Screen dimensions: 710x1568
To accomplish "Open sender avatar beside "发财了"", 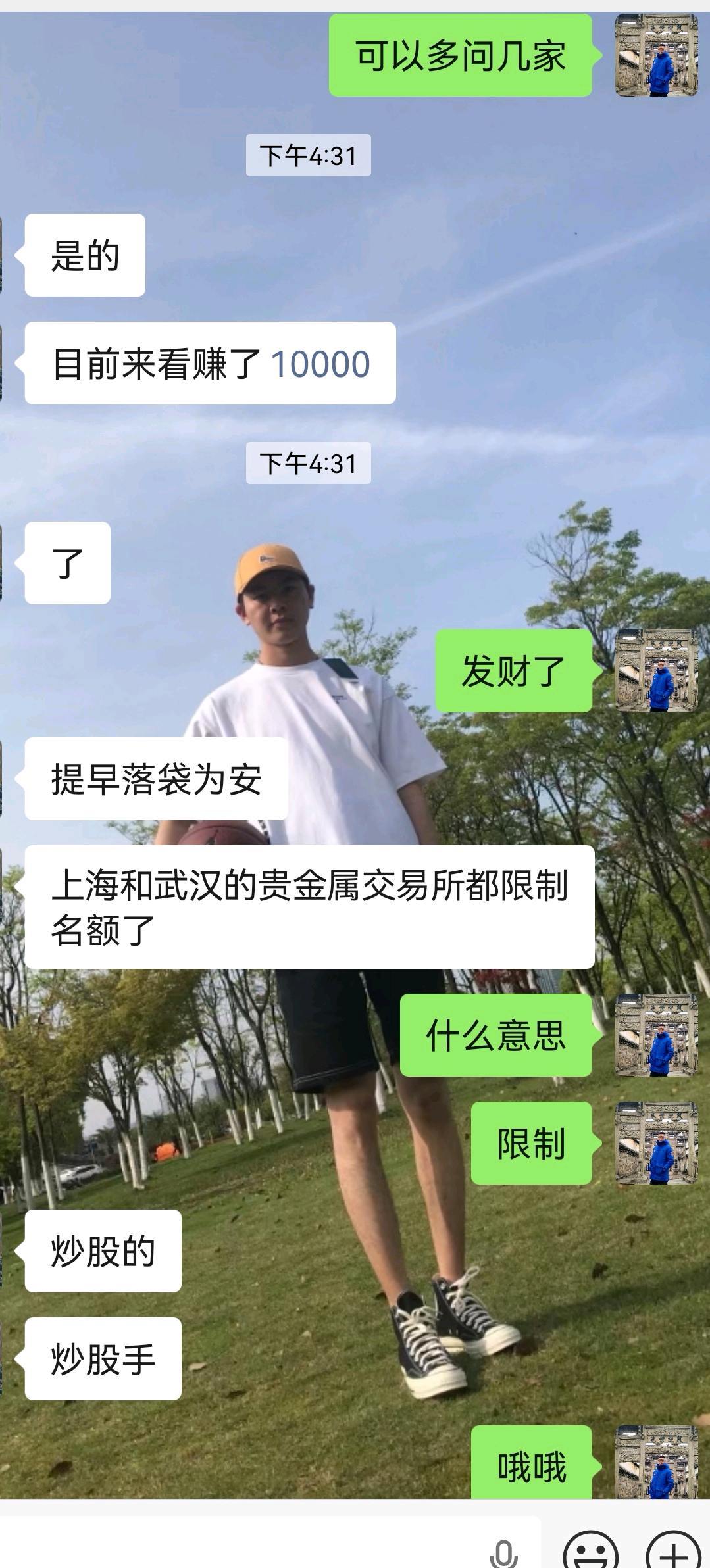I will click(656, 671).
